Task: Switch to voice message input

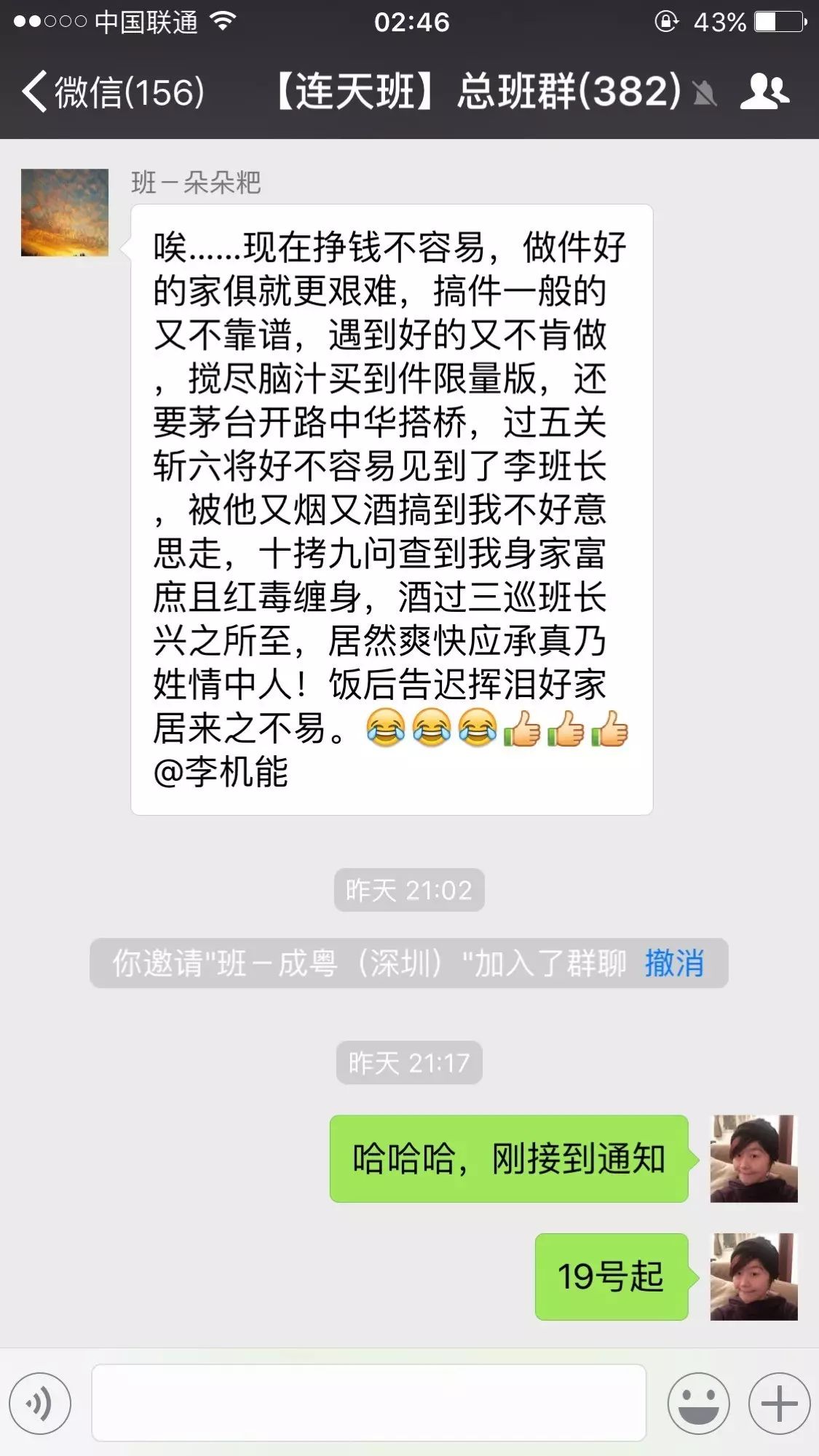Action: click(40, 1404)
